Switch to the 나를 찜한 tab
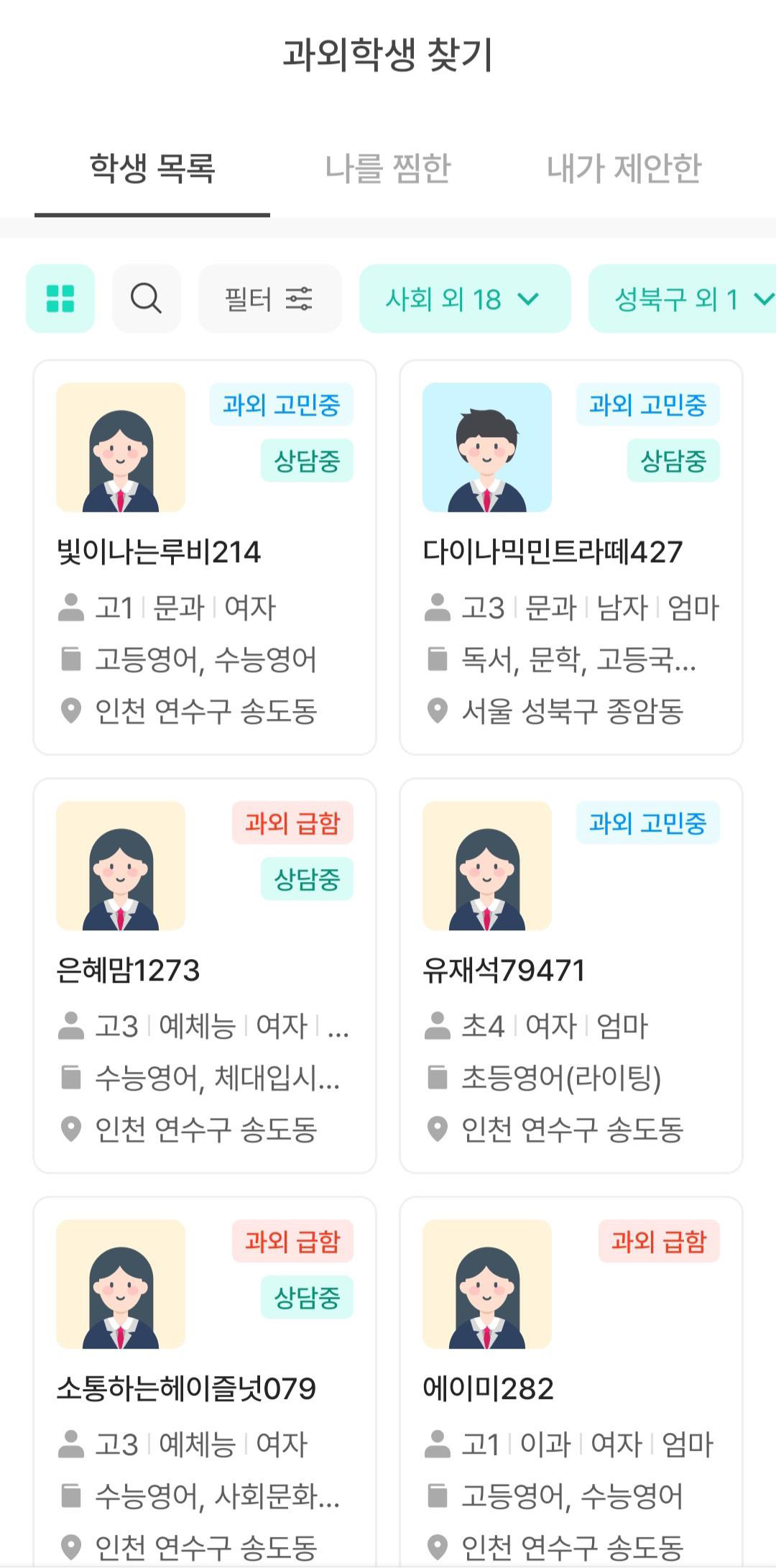The width and height of the screenshot is (776, 1568). [x=387, y=168]
